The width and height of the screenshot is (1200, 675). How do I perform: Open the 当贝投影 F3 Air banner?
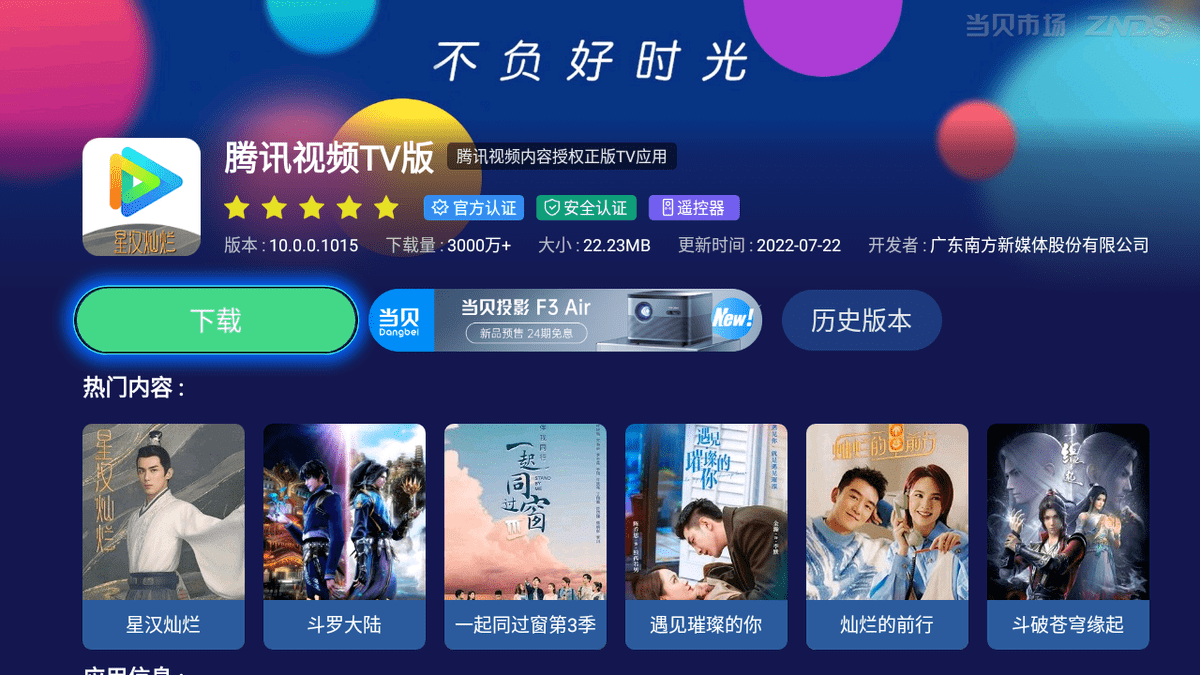[565, 321]
